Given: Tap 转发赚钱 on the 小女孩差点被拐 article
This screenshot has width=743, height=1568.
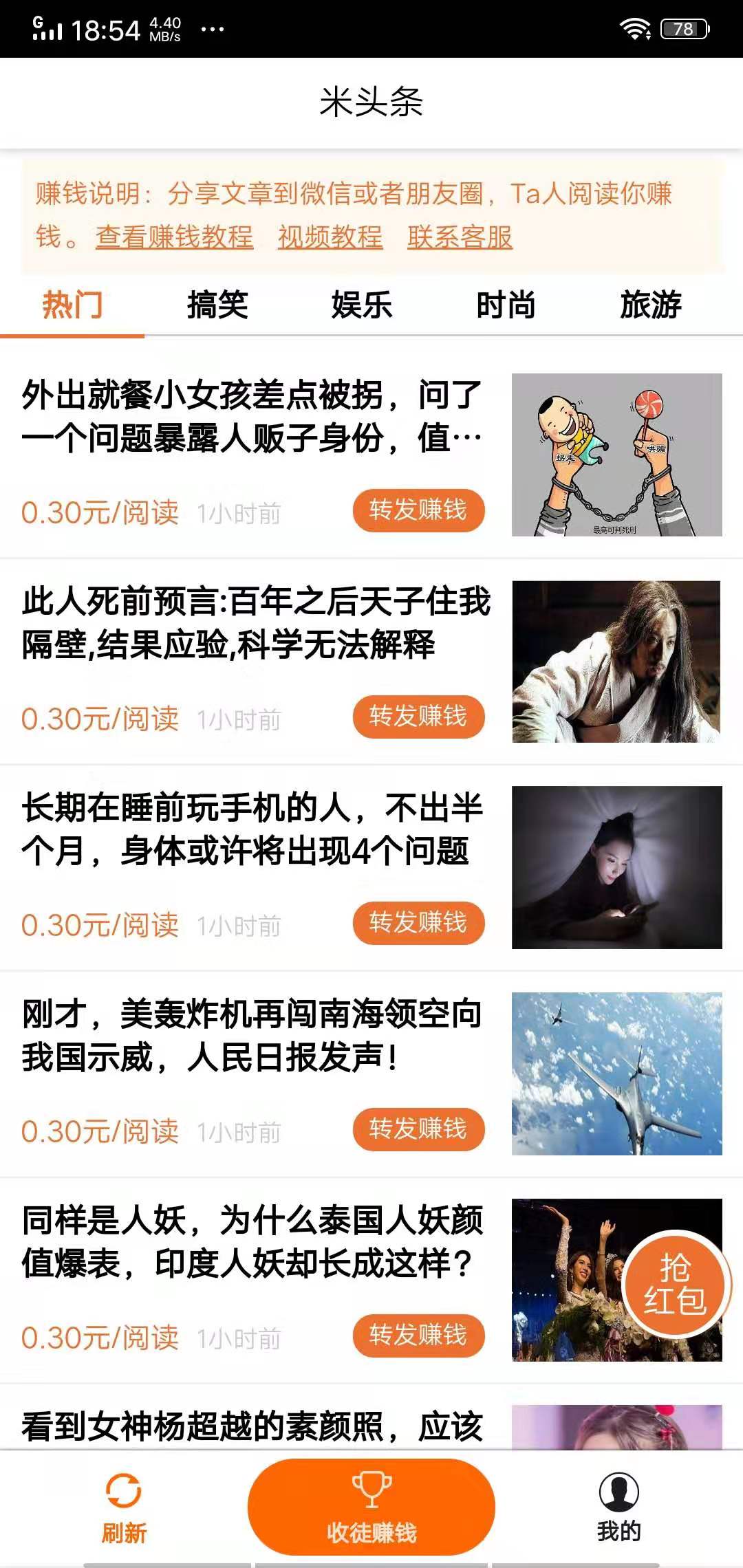Looking at the screenshot, I should (418, 511).
